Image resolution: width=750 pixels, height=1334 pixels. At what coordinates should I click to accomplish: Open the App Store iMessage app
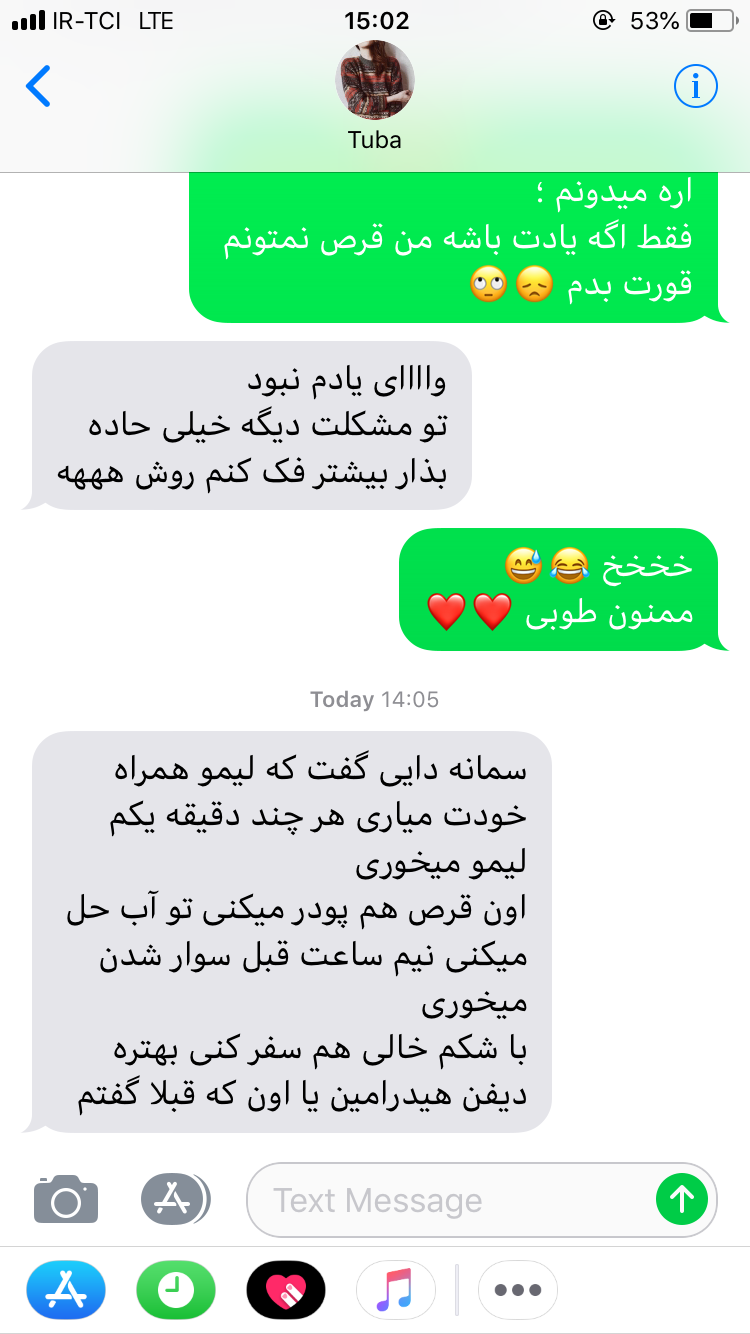(66, 1290)
